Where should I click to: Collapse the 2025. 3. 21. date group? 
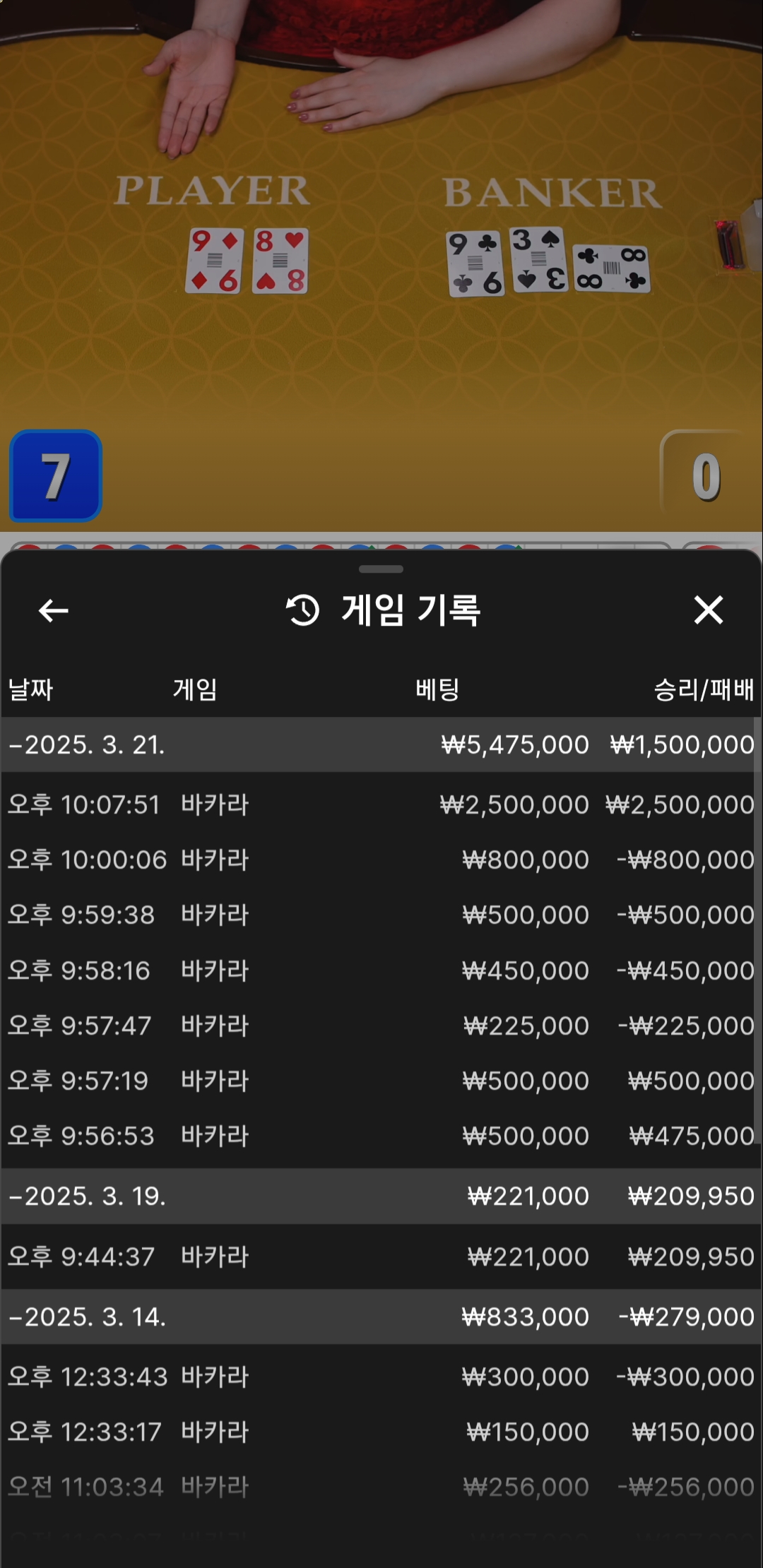381,744
